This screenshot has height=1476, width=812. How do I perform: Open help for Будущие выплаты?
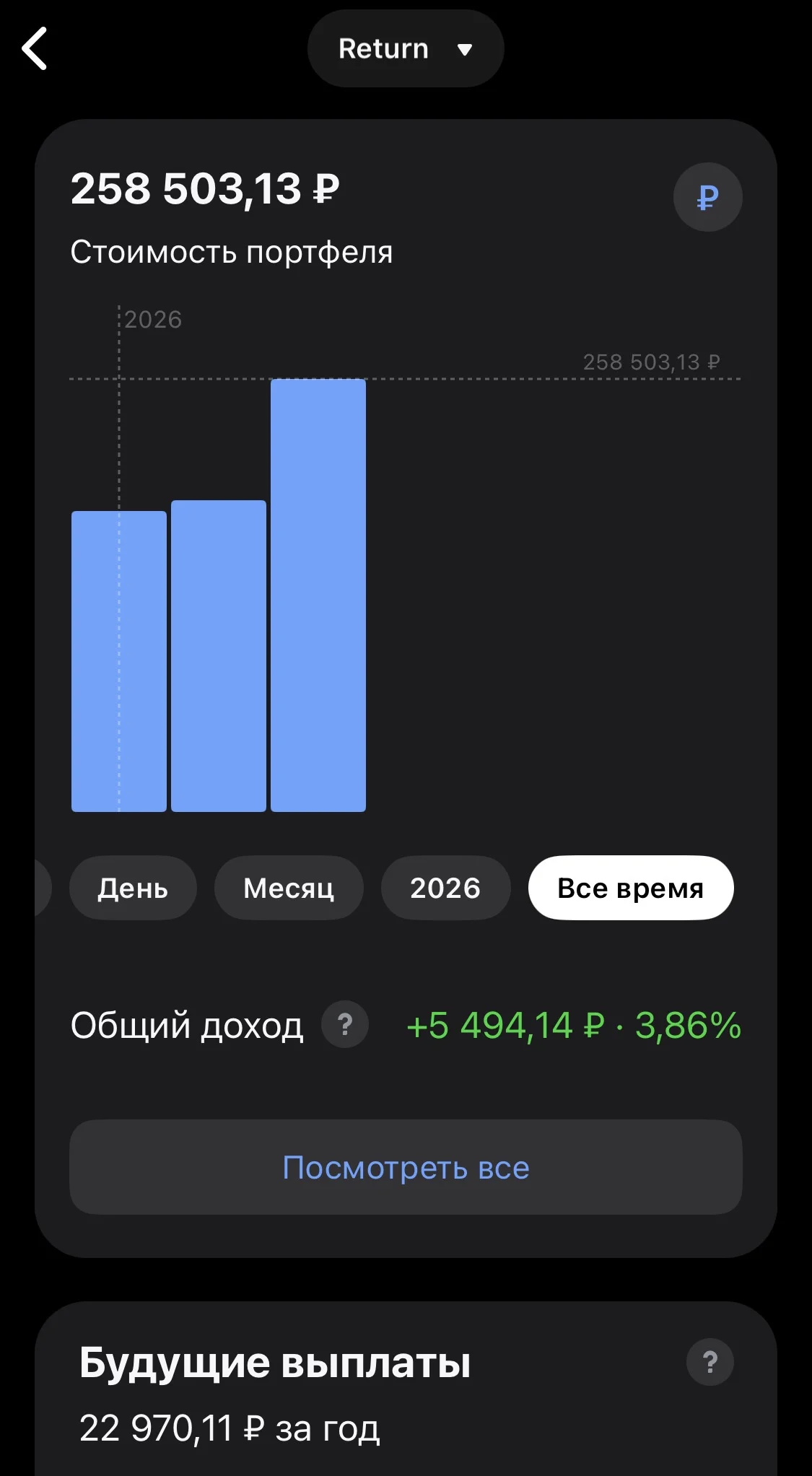point(710,1362)
